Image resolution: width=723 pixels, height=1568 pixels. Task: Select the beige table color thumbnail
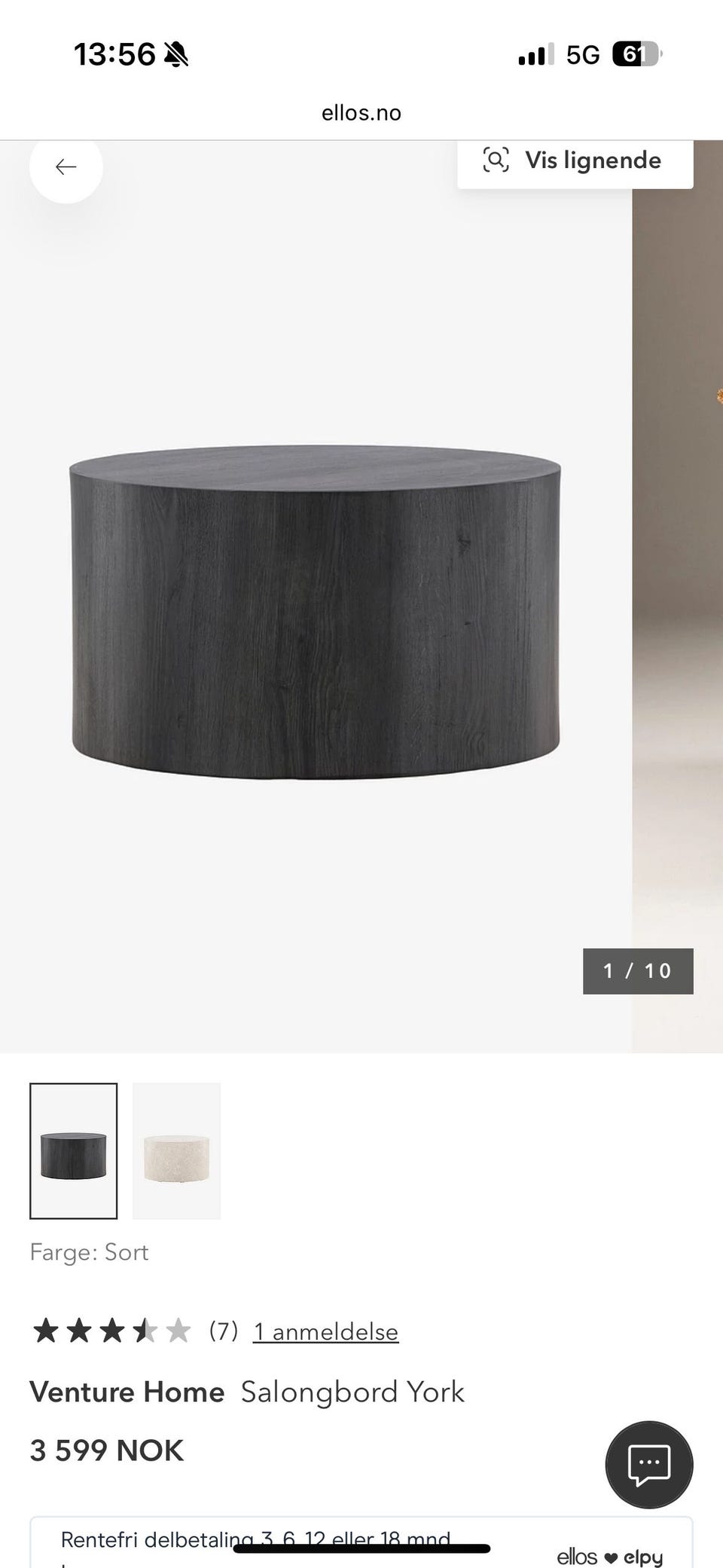176,1151
